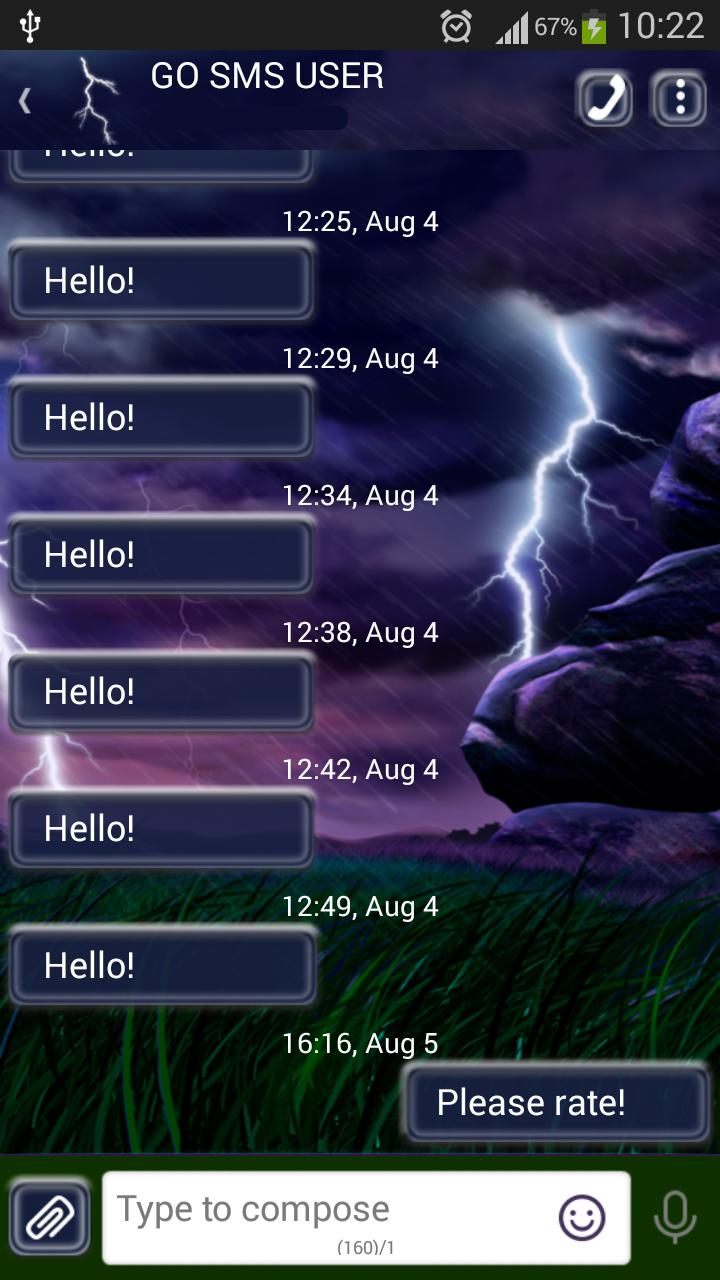Select the 'Please rate!' message bubble

click(x=555, y=1103)
